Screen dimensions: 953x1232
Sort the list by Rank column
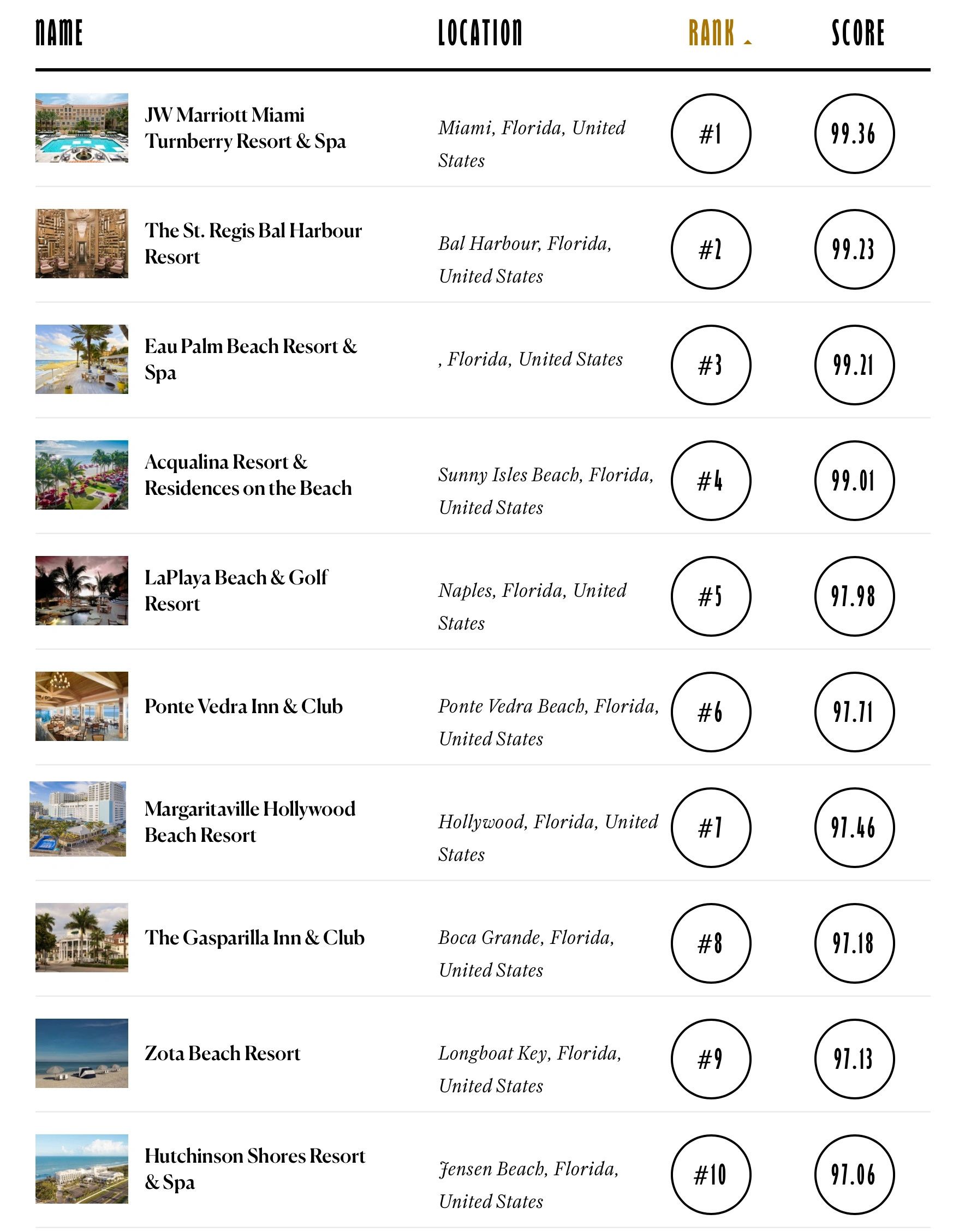click(x=712, y=33)
